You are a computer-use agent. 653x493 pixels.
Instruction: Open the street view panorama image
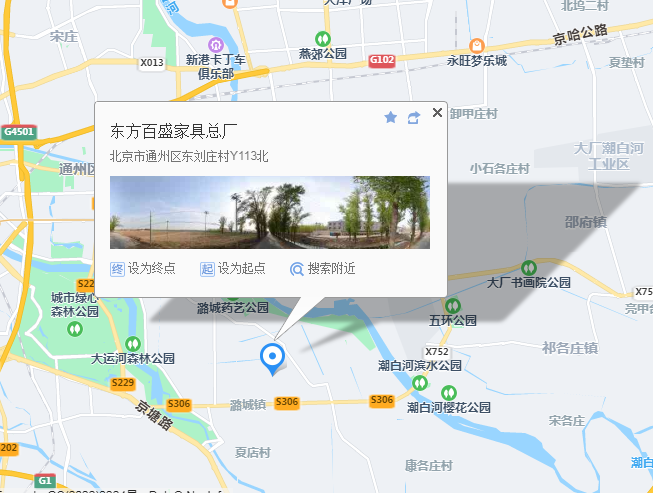pos(269,212)
